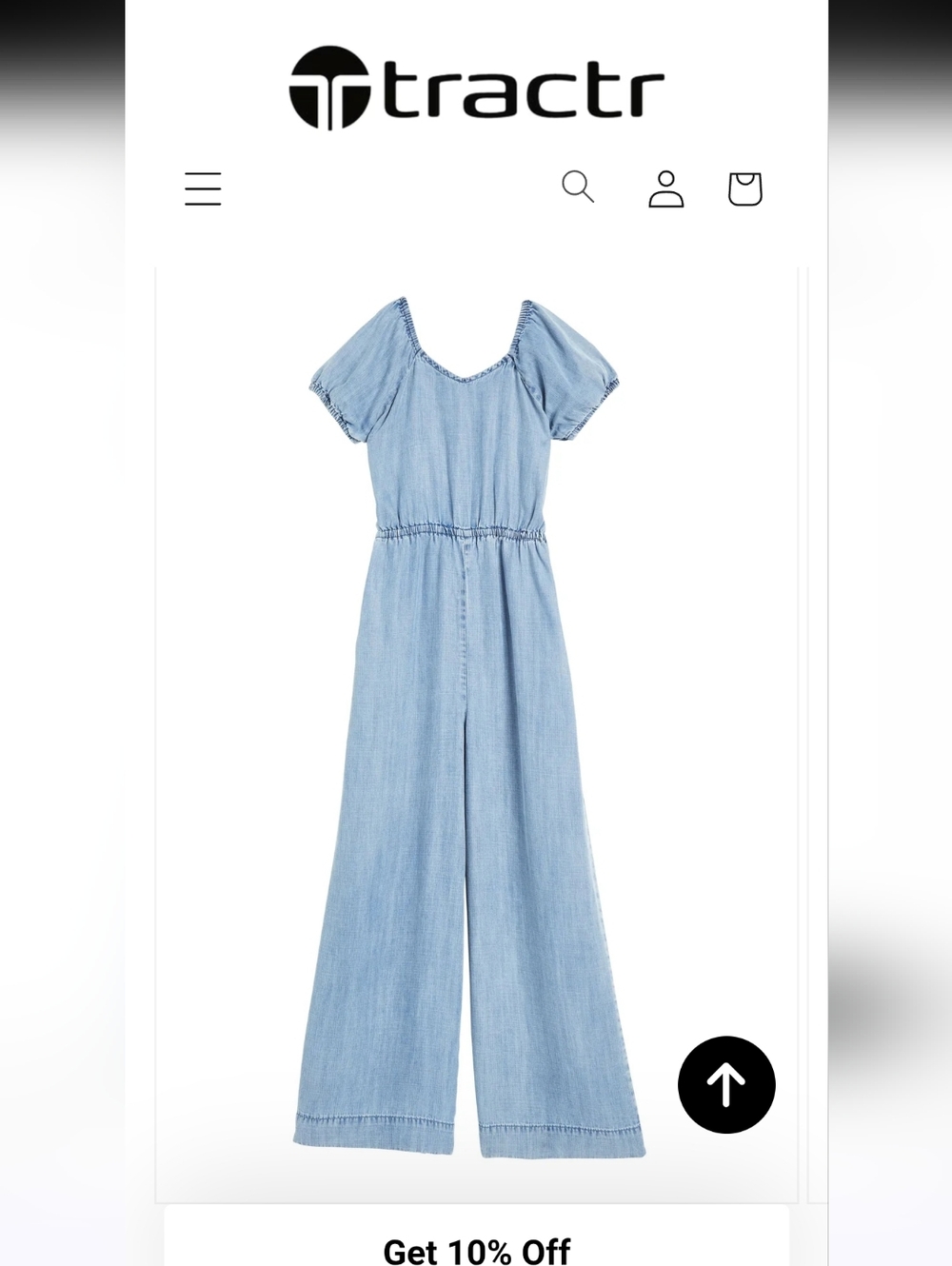952x1266 pixels.
Task: Jump back to top using the circular arrow
Action: coord(725,1084)
